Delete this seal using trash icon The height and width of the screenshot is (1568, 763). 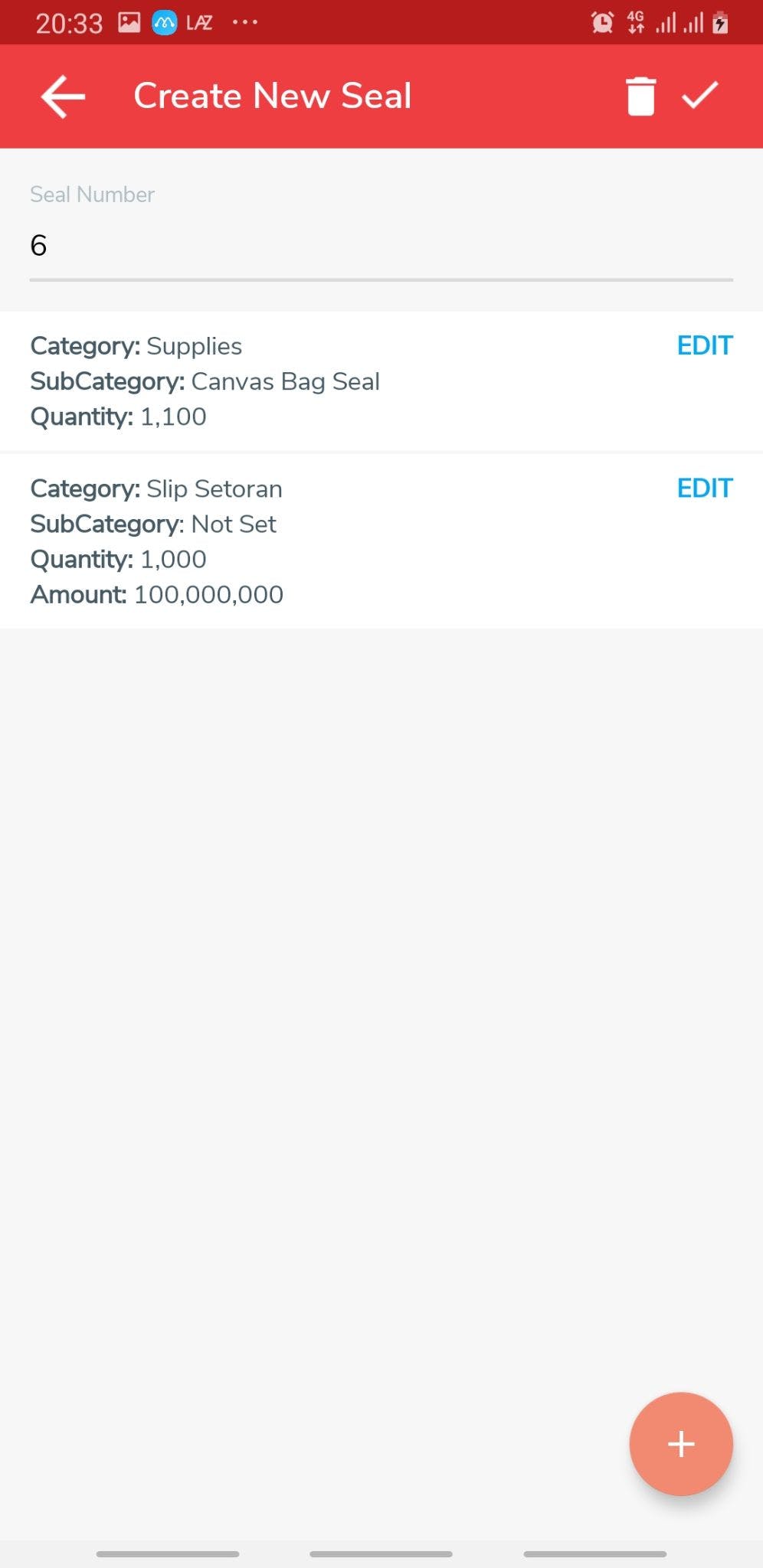(640, 96)
